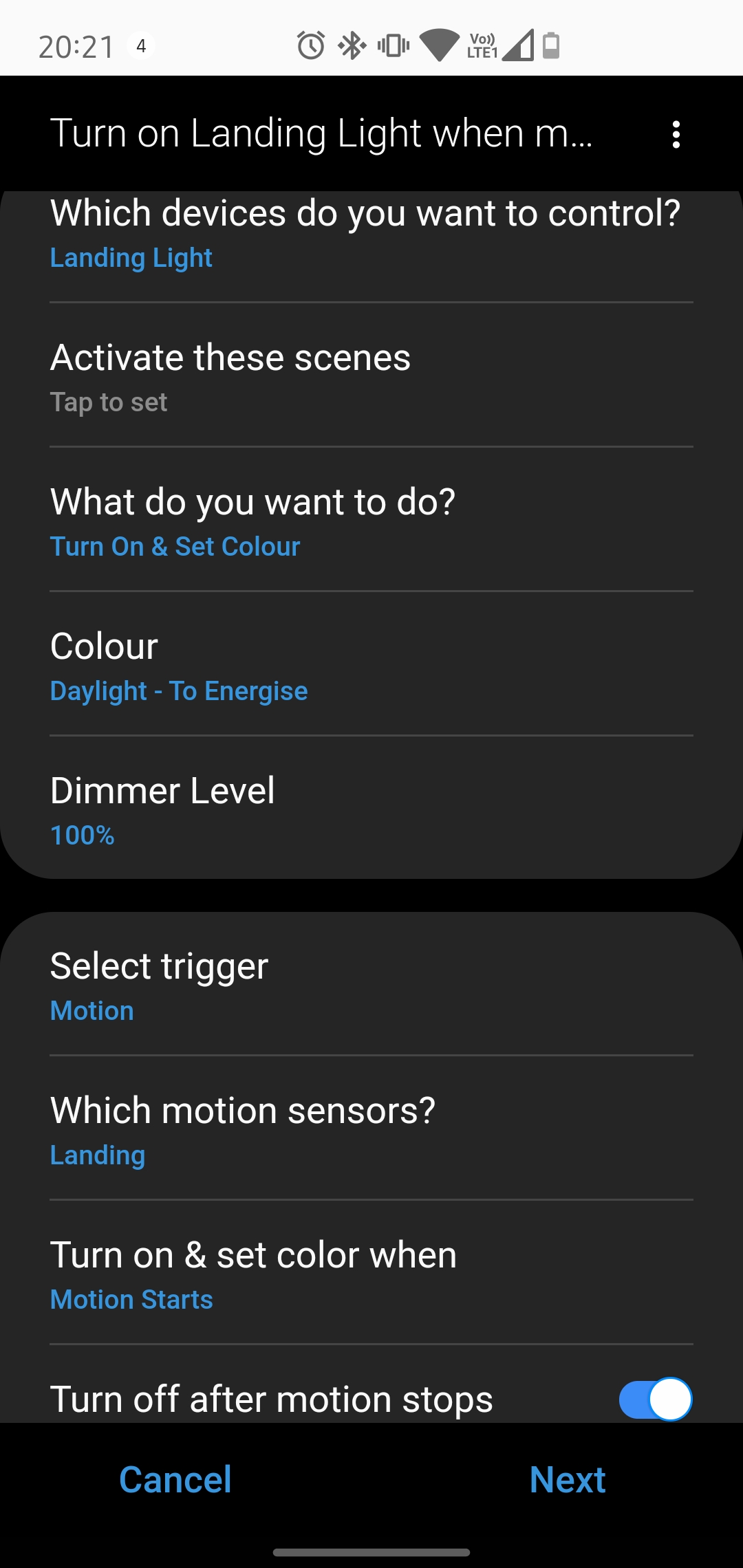Tap Next to continue

tap(568, 1480)
